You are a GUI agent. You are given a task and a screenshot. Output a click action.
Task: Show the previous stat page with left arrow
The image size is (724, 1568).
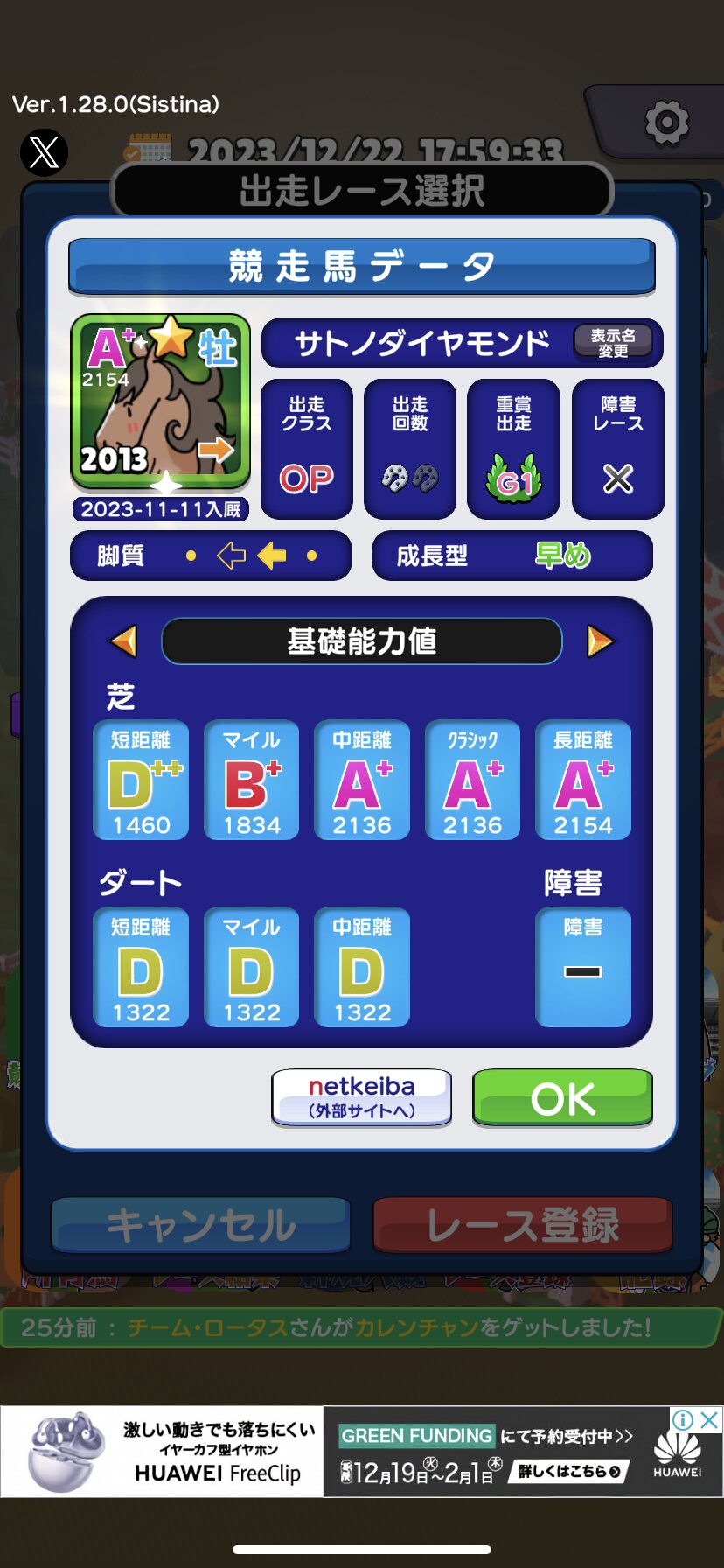pyautogui.click(x=124, y=641)
